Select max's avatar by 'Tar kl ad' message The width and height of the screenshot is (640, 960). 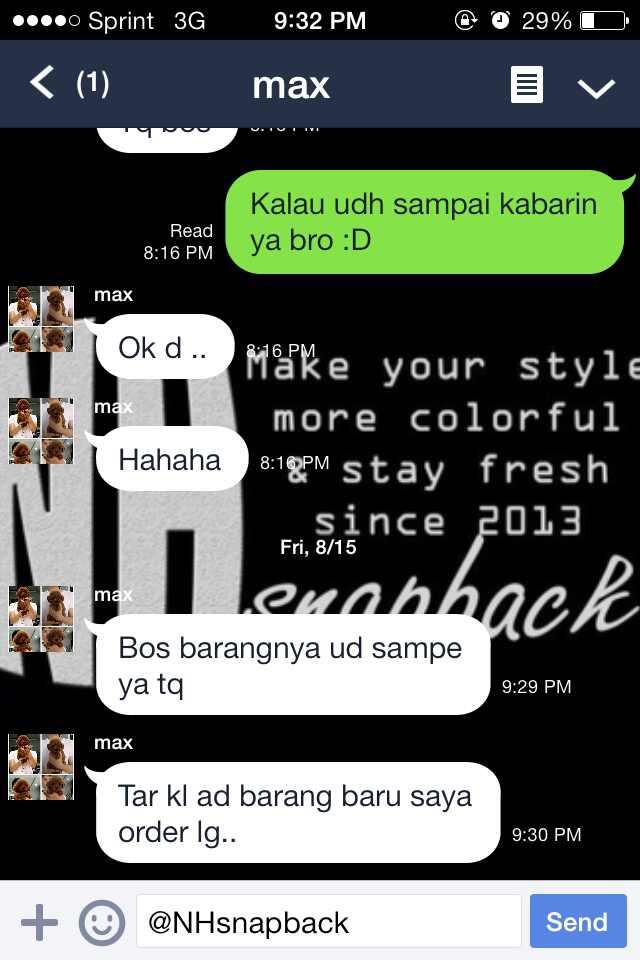click(x=41, y=767)
